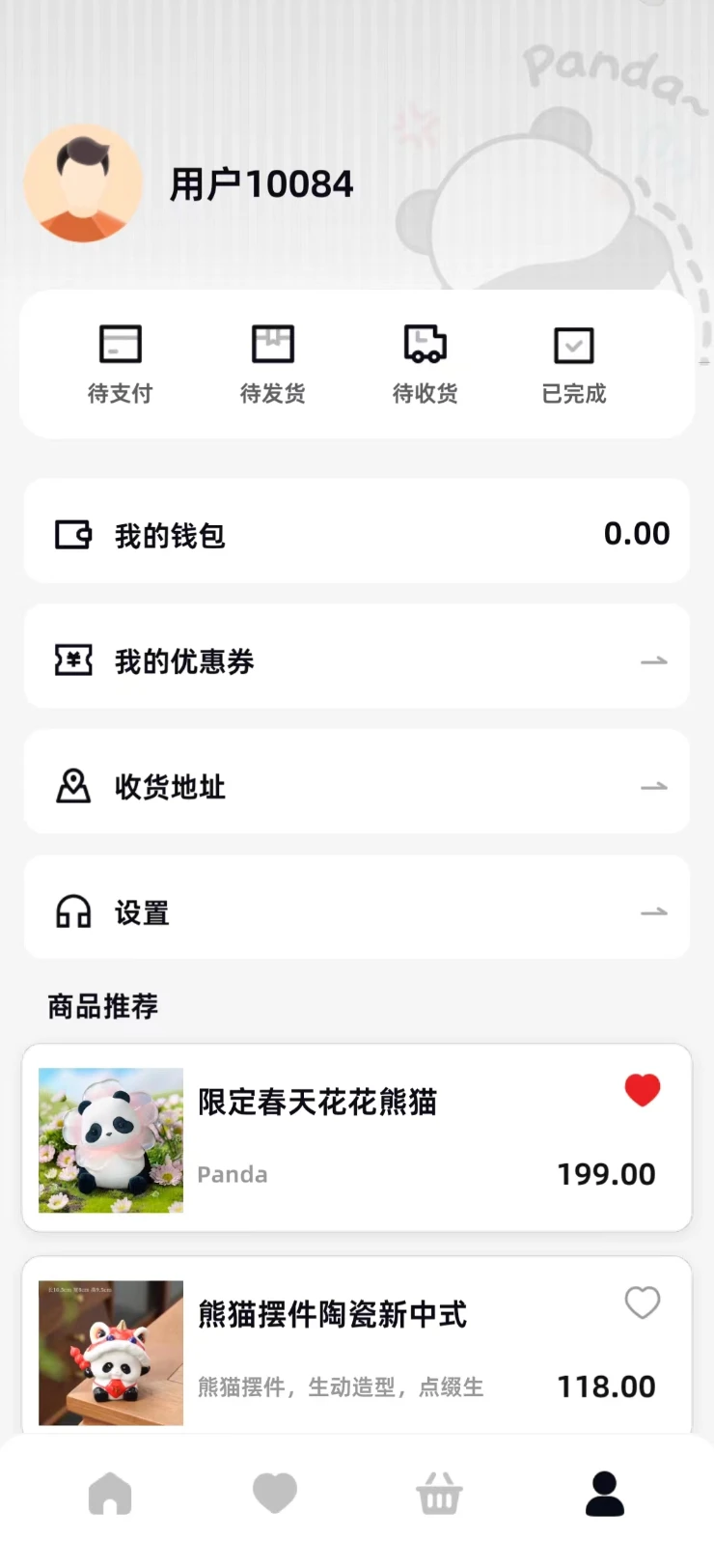Check the 0.00 wallet balance display
This screenshot has height=1568, width=714.
point(637,533)
